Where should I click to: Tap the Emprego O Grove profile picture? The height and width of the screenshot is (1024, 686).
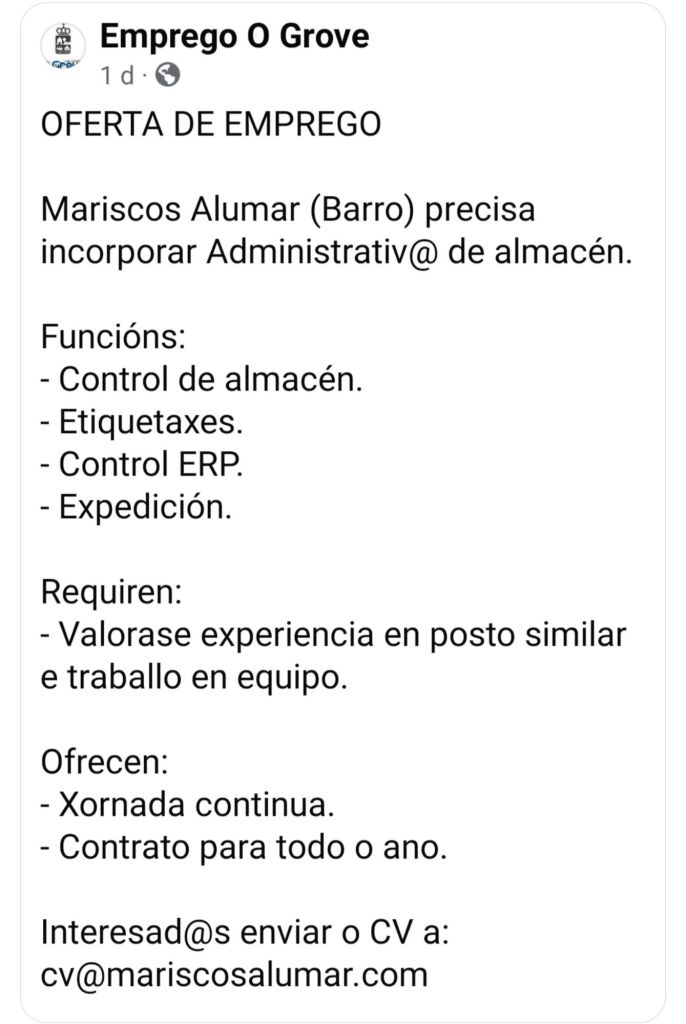[x=62, y=48]
